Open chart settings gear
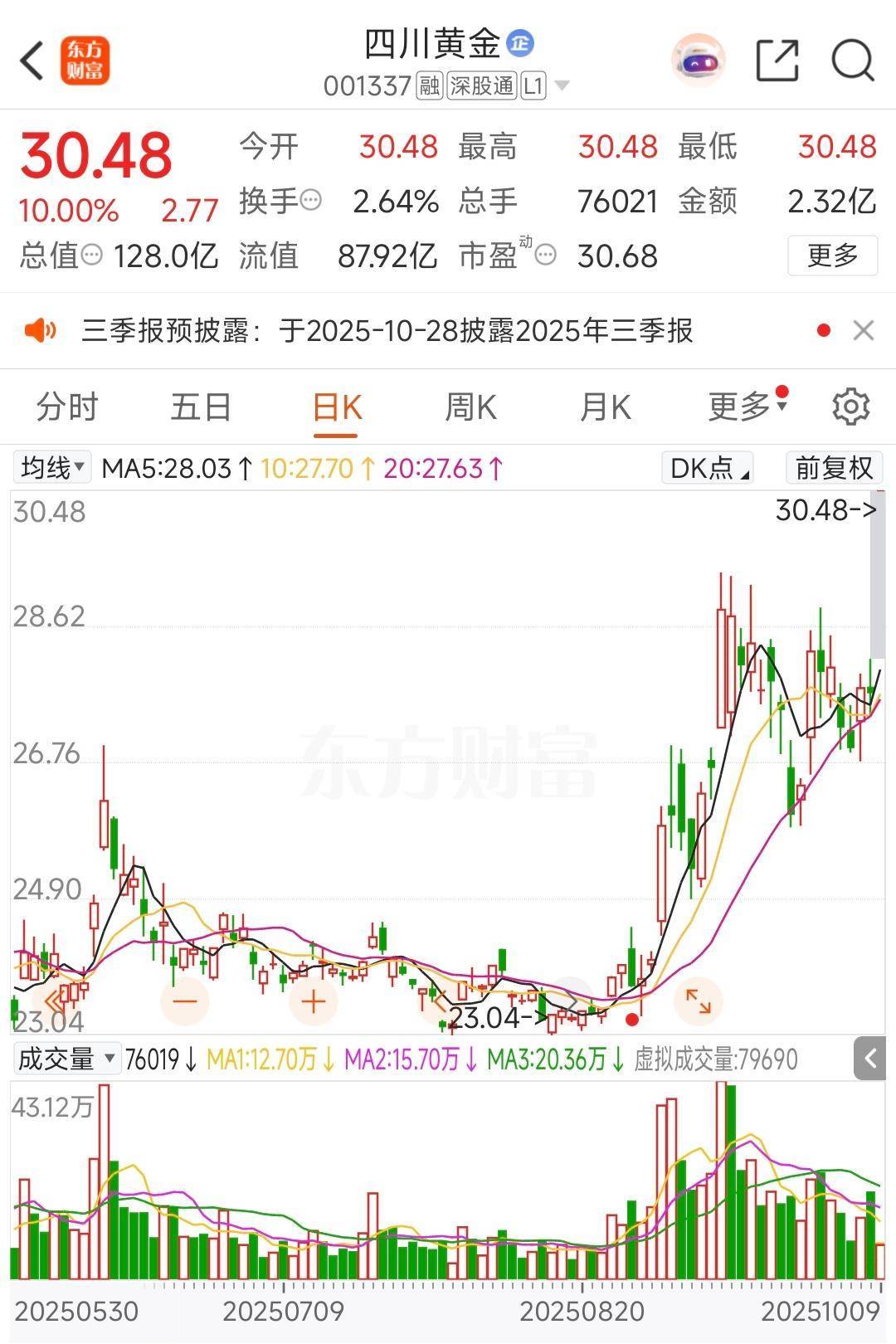896x1344 pixels. point(850,407)
